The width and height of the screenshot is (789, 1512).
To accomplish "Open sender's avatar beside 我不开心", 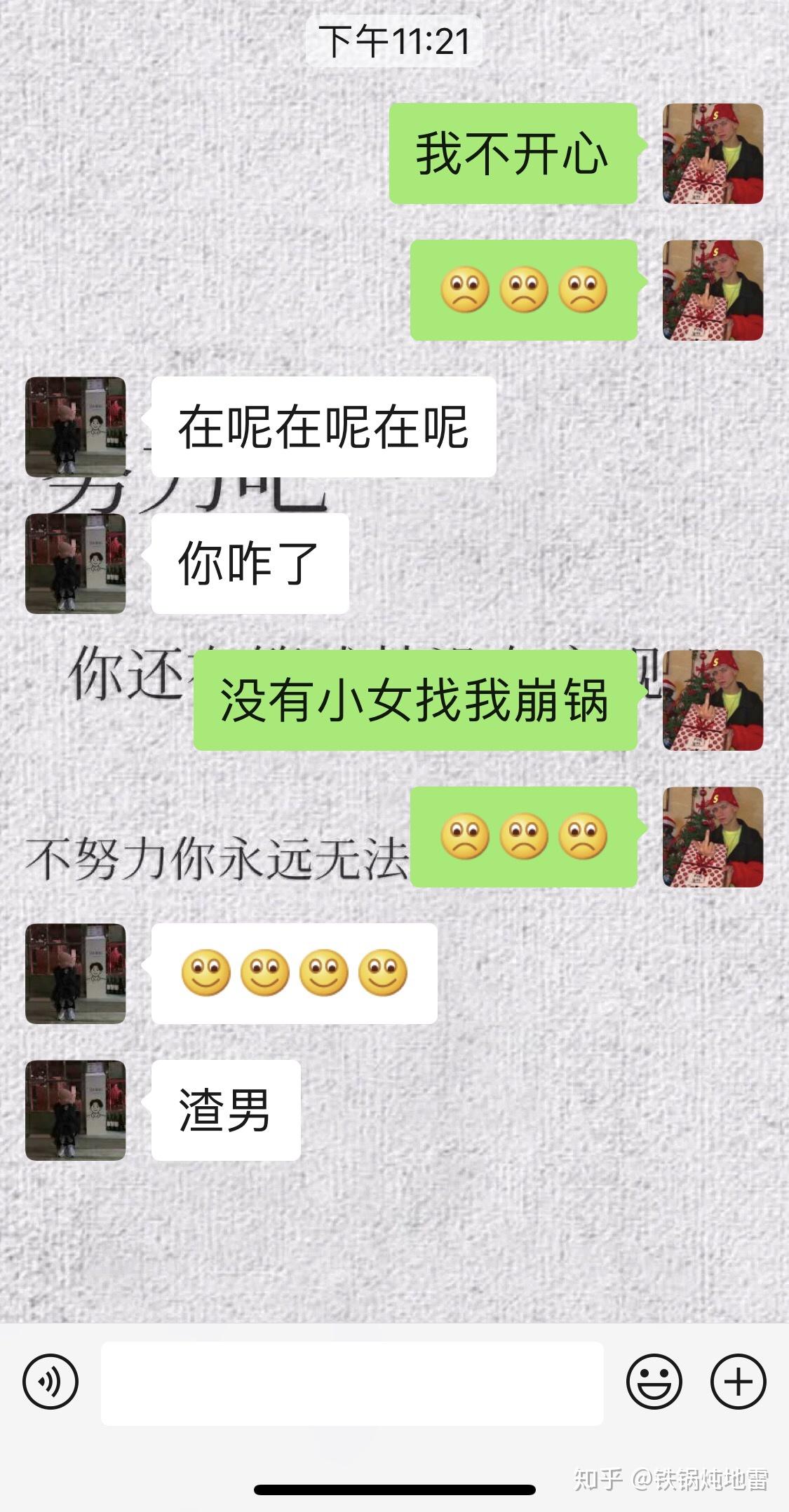I will (x=713, y=154).
